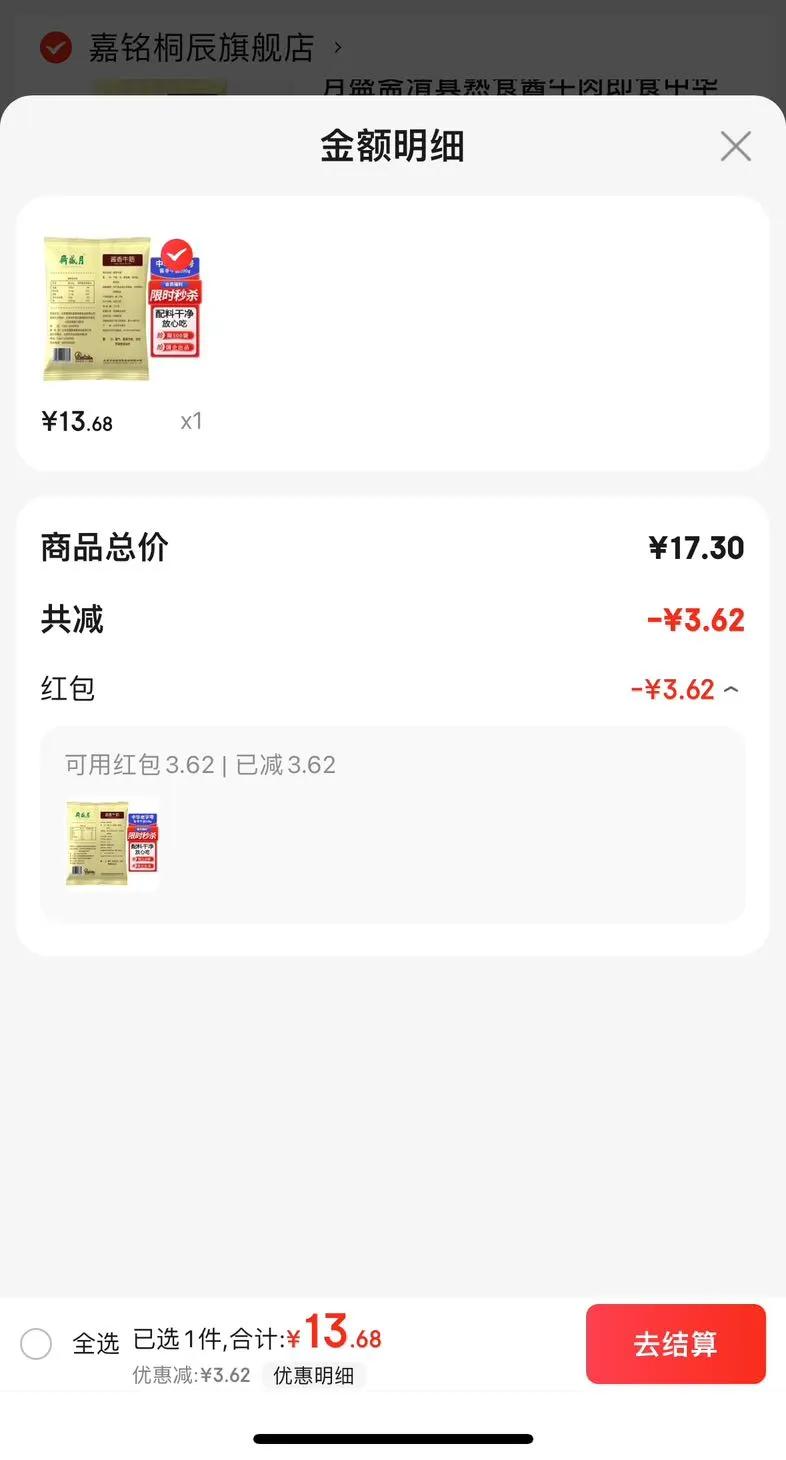The width and height of the screenshot is (786, 1460).
Task: Visit the 嘉铭桐辰旗舰店 store page
Action: 201,47
